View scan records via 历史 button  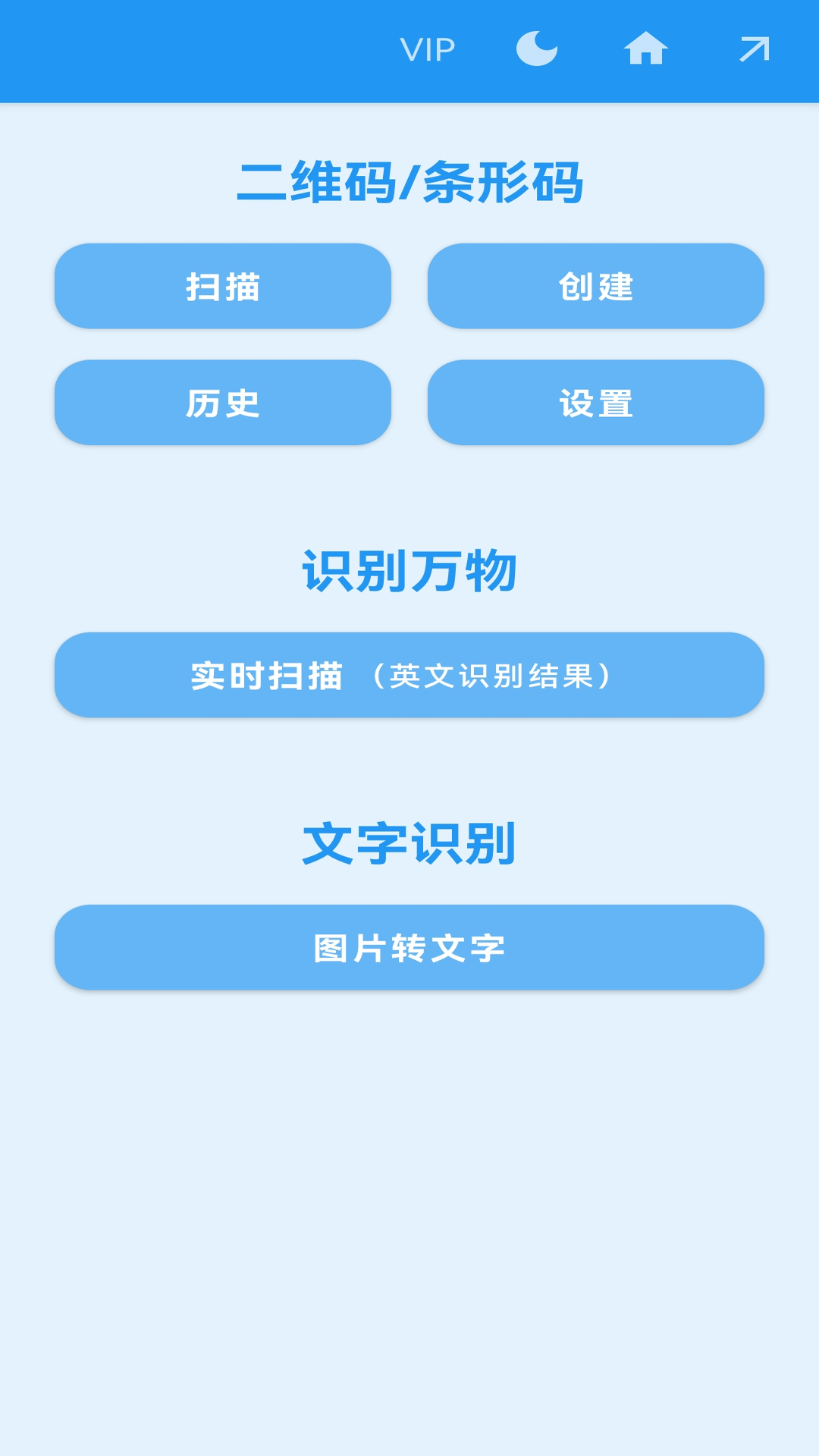(224, 403)
